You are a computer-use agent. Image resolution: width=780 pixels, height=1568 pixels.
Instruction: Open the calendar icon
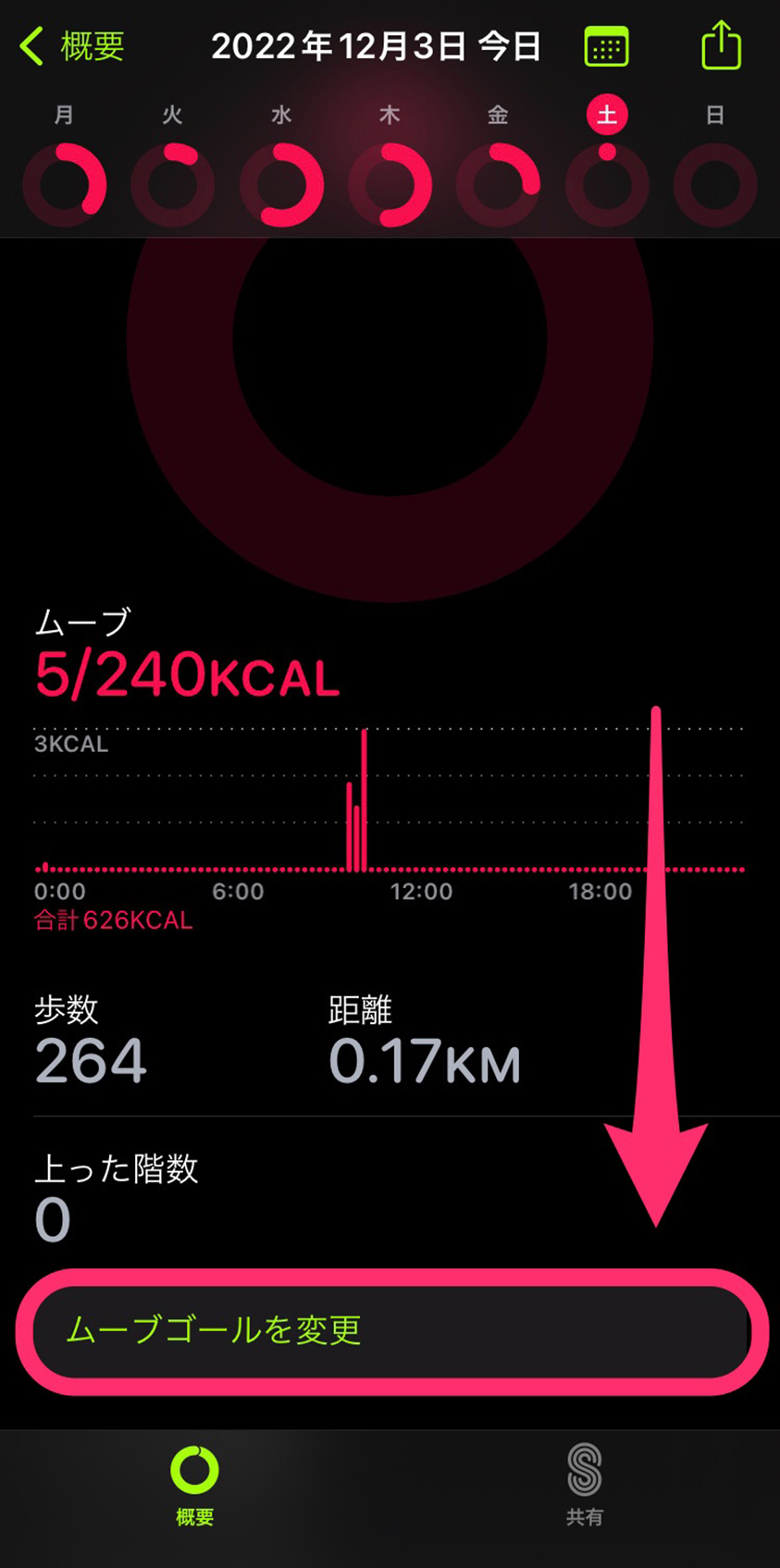pos(607,46)
